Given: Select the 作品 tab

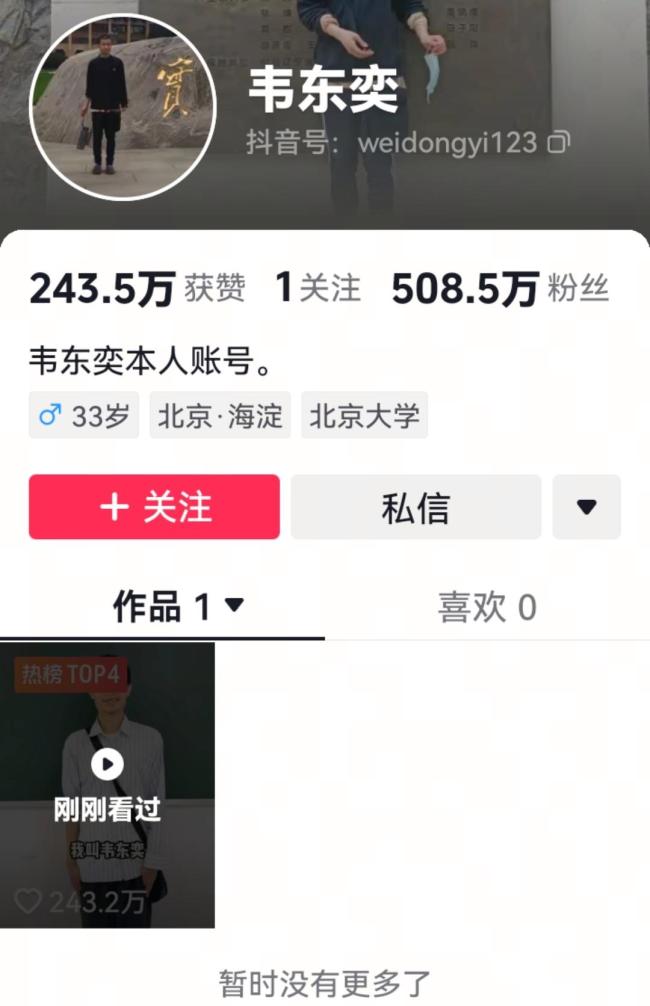Looking at the screenshot, I should coord(177,607).
